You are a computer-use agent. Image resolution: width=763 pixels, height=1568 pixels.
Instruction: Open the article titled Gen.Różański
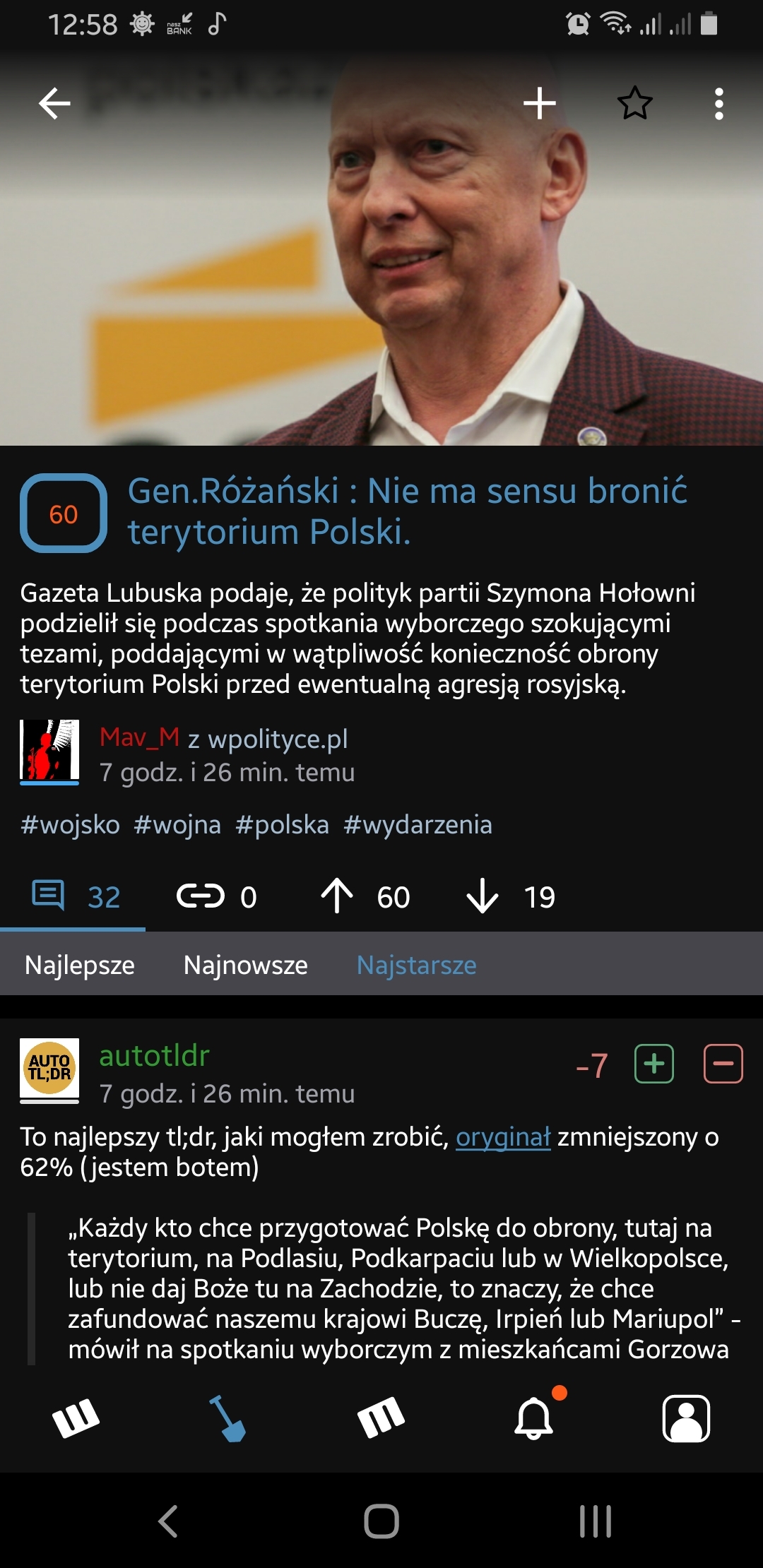[407, 511]
